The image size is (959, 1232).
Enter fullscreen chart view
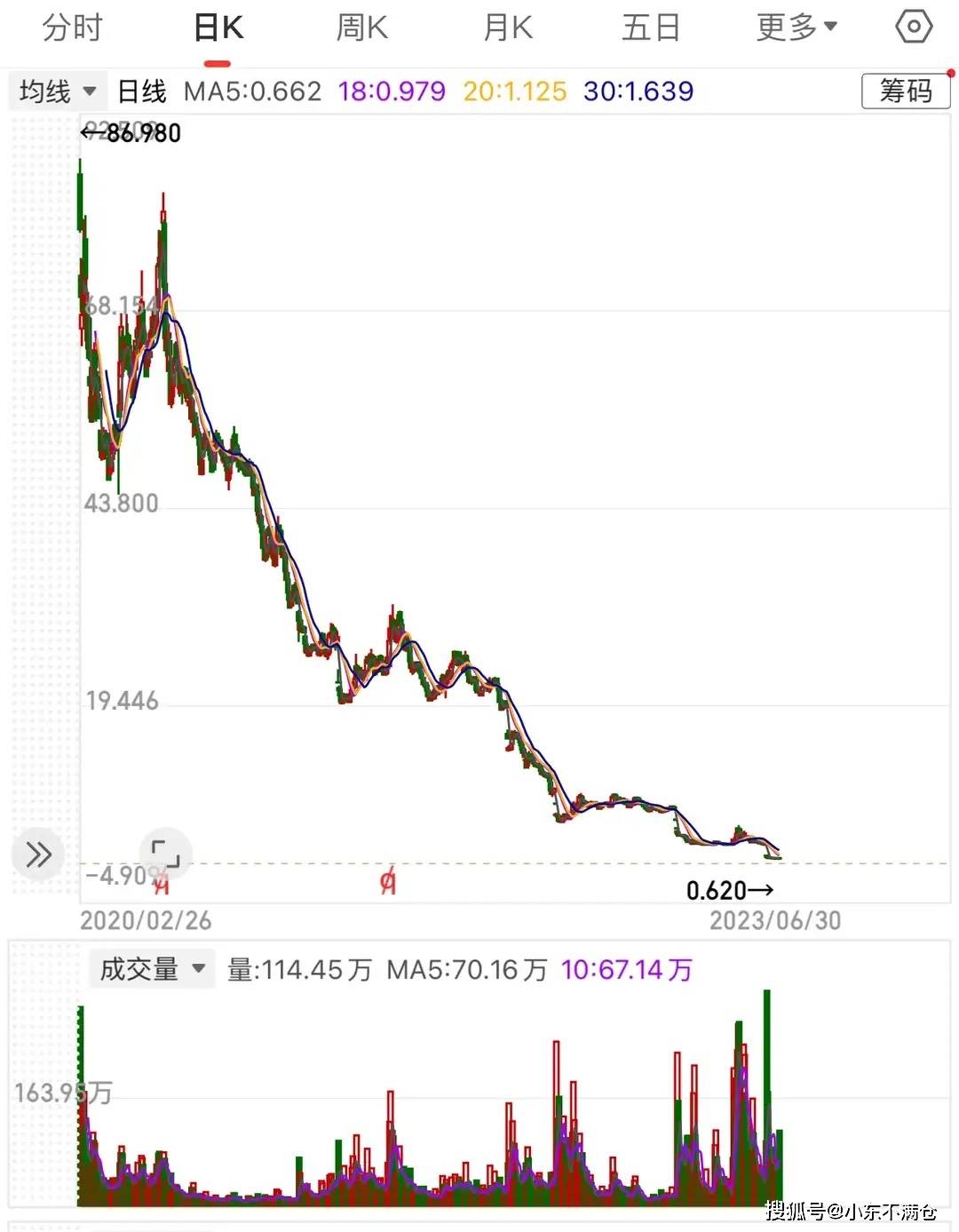[x=165, y=854]
